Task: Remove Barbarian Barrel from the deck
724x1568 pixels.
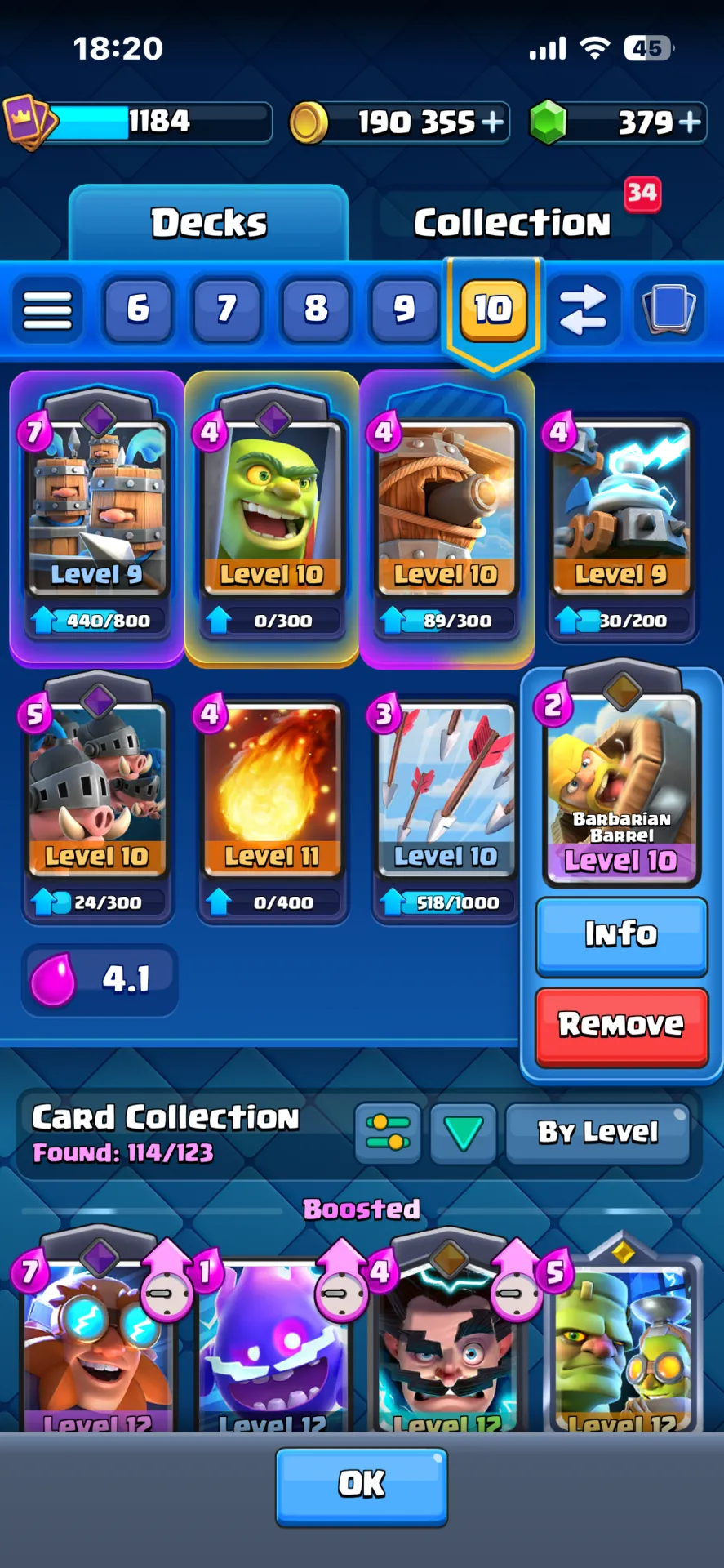Action: (621, 1027)
